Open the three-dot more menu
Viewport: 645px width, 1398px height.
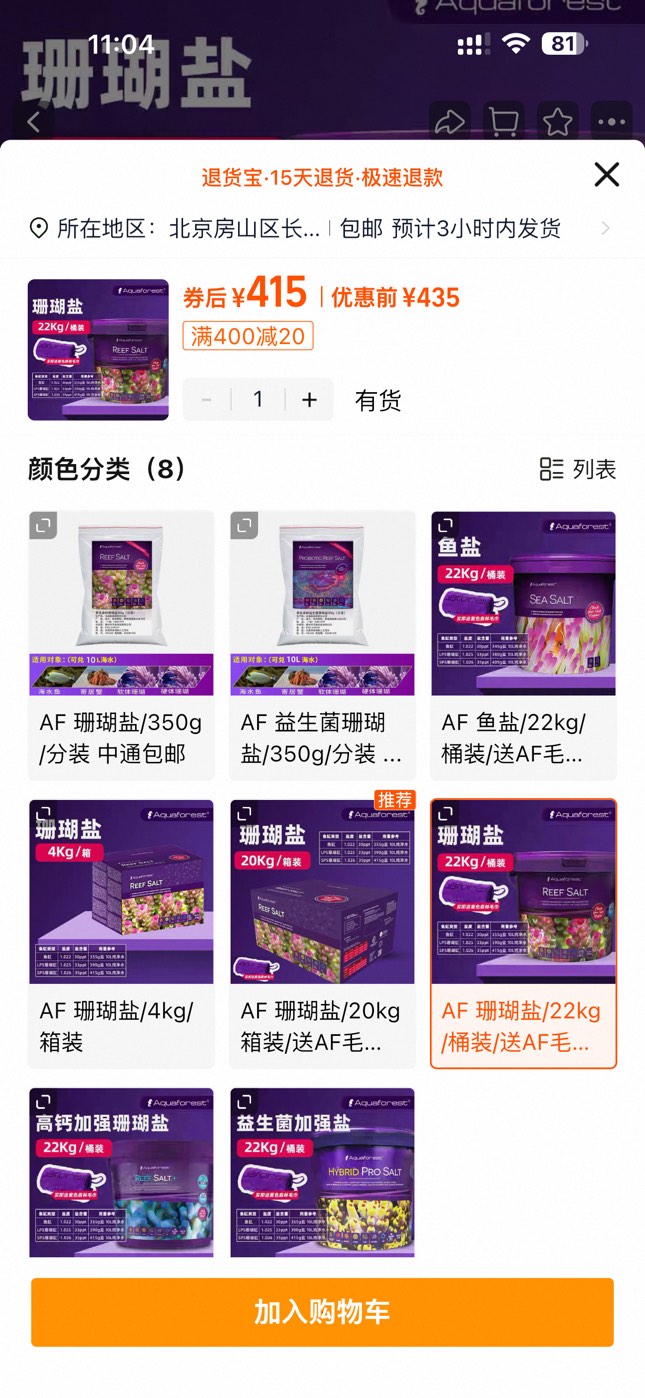(x=611, y=122)
